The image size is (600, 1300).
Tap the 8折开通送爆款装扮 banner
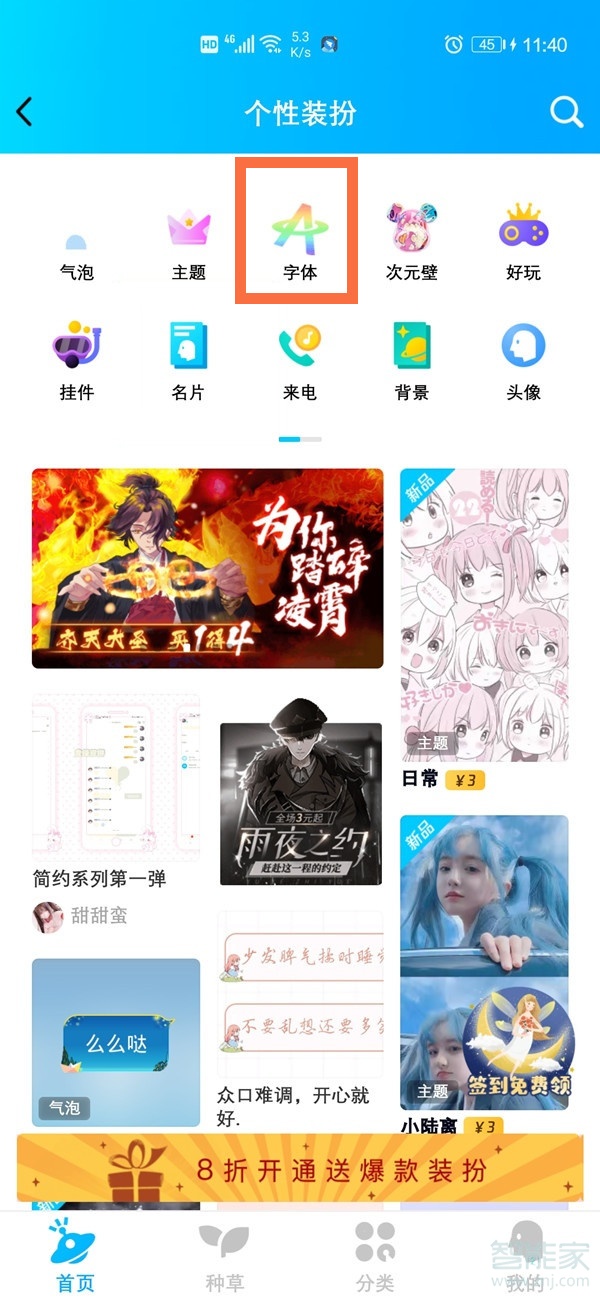[300, 1167]
